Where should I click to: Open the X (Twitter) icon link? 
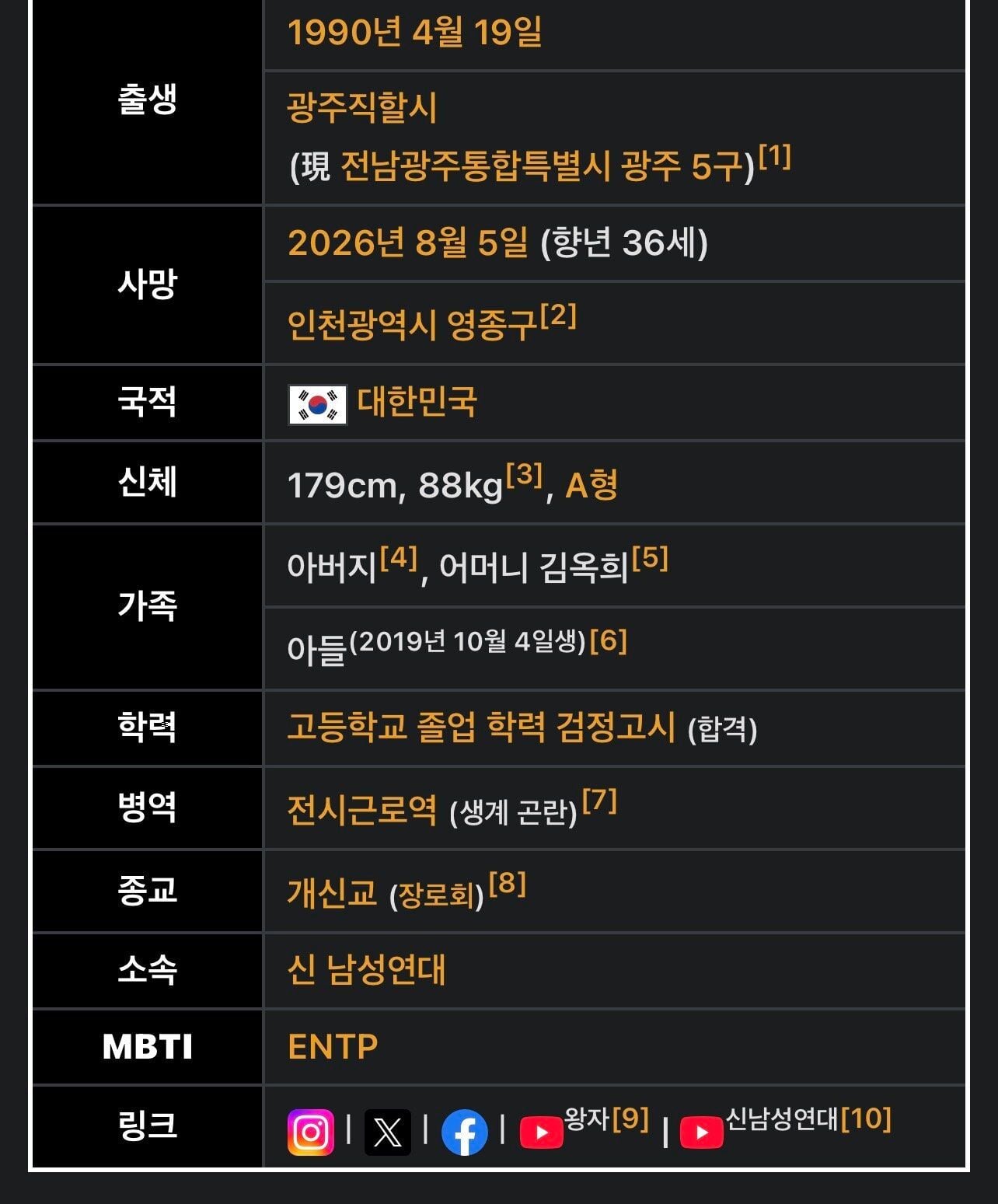coord(387,1132)
